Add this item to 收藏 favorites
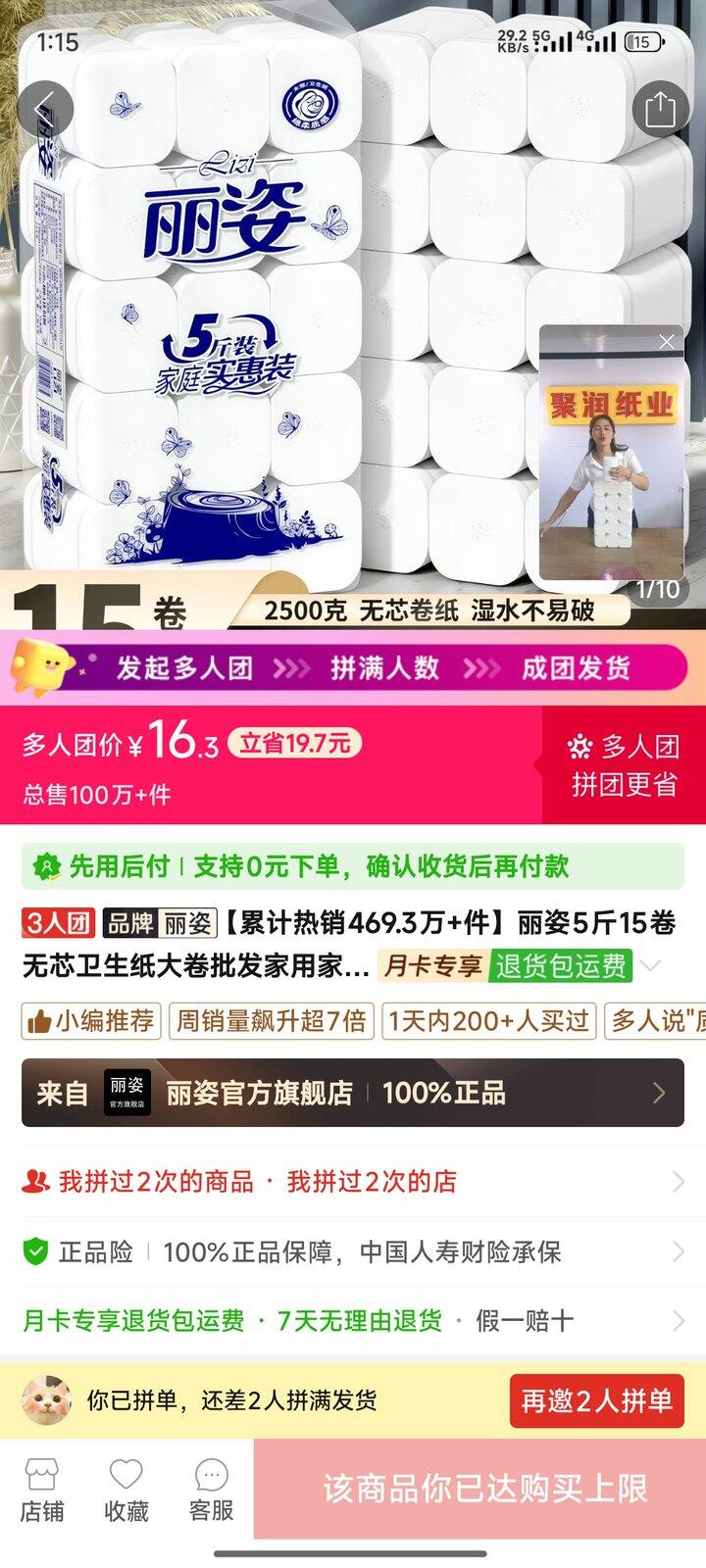The width and height of the screenshot is (706, 1568). tap(126, 1491)
